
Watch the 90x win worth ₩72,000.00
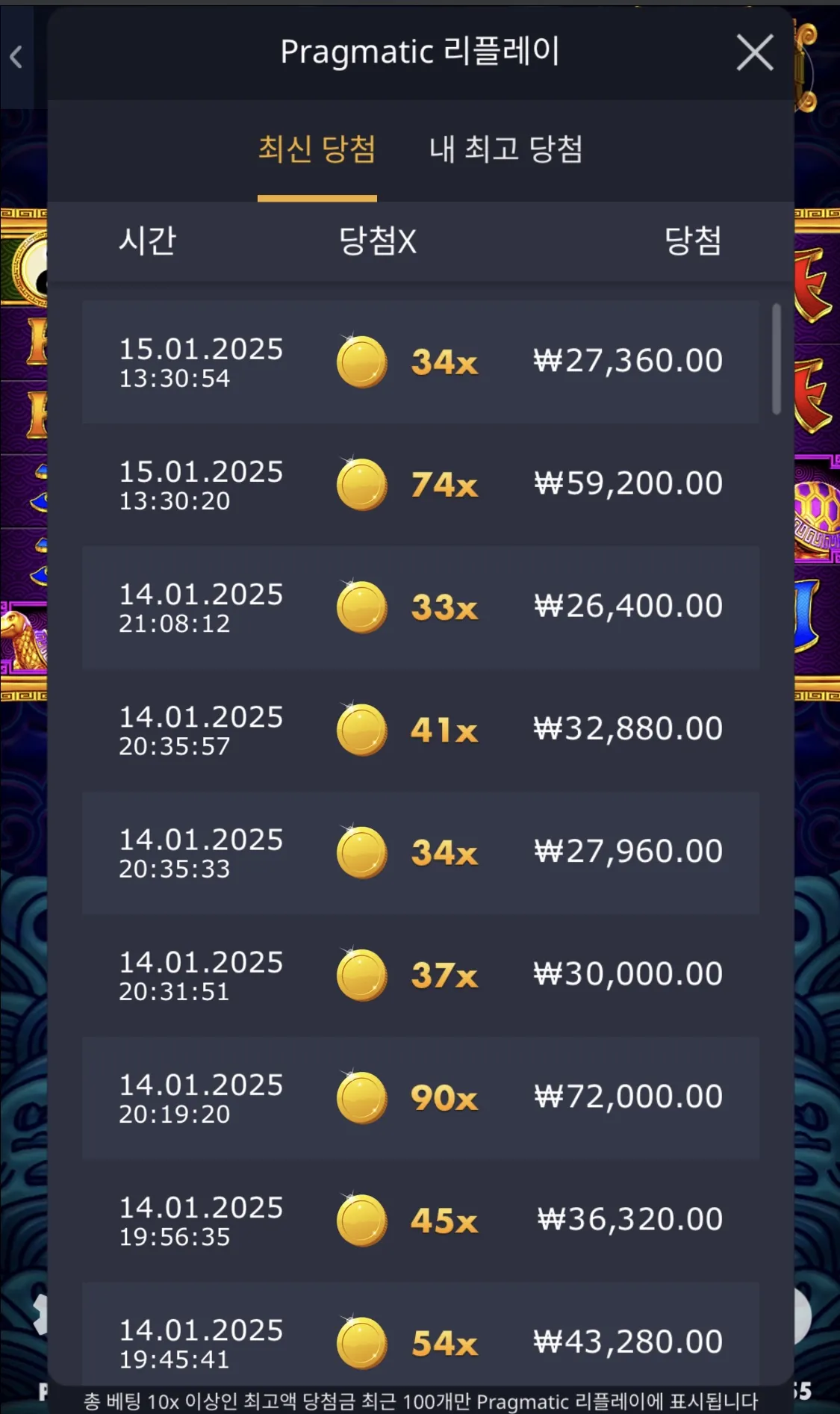420,1097
